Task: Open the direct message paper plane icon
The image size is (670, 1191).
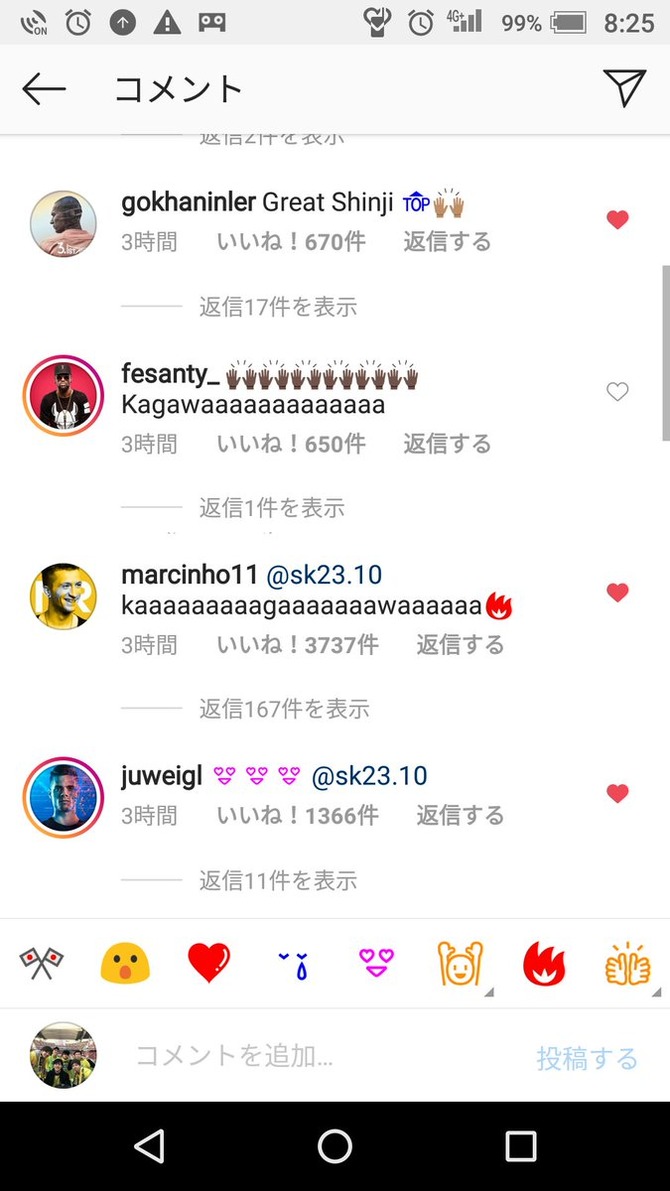Action: click(624, 88)
